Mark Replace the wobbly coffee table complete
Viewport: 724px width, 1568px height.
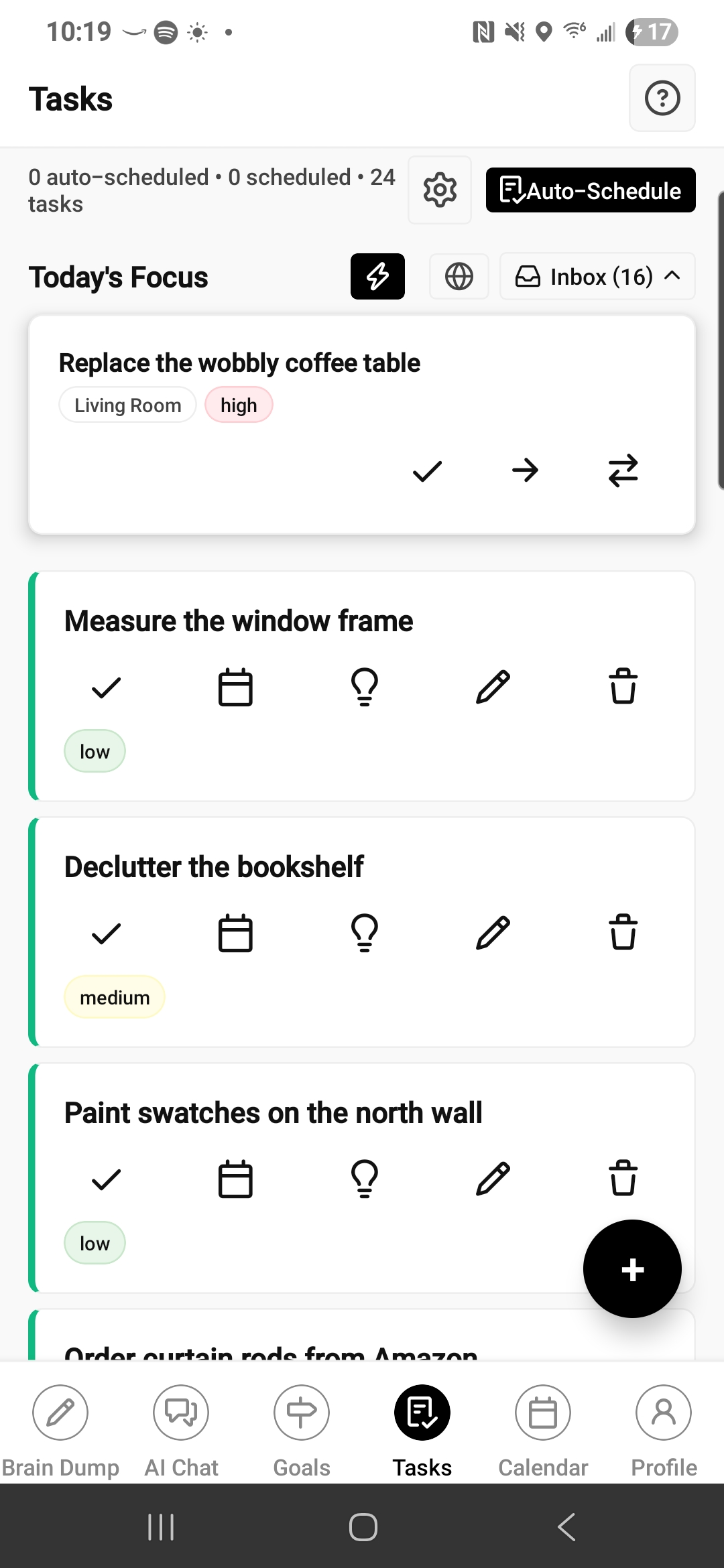427,471
